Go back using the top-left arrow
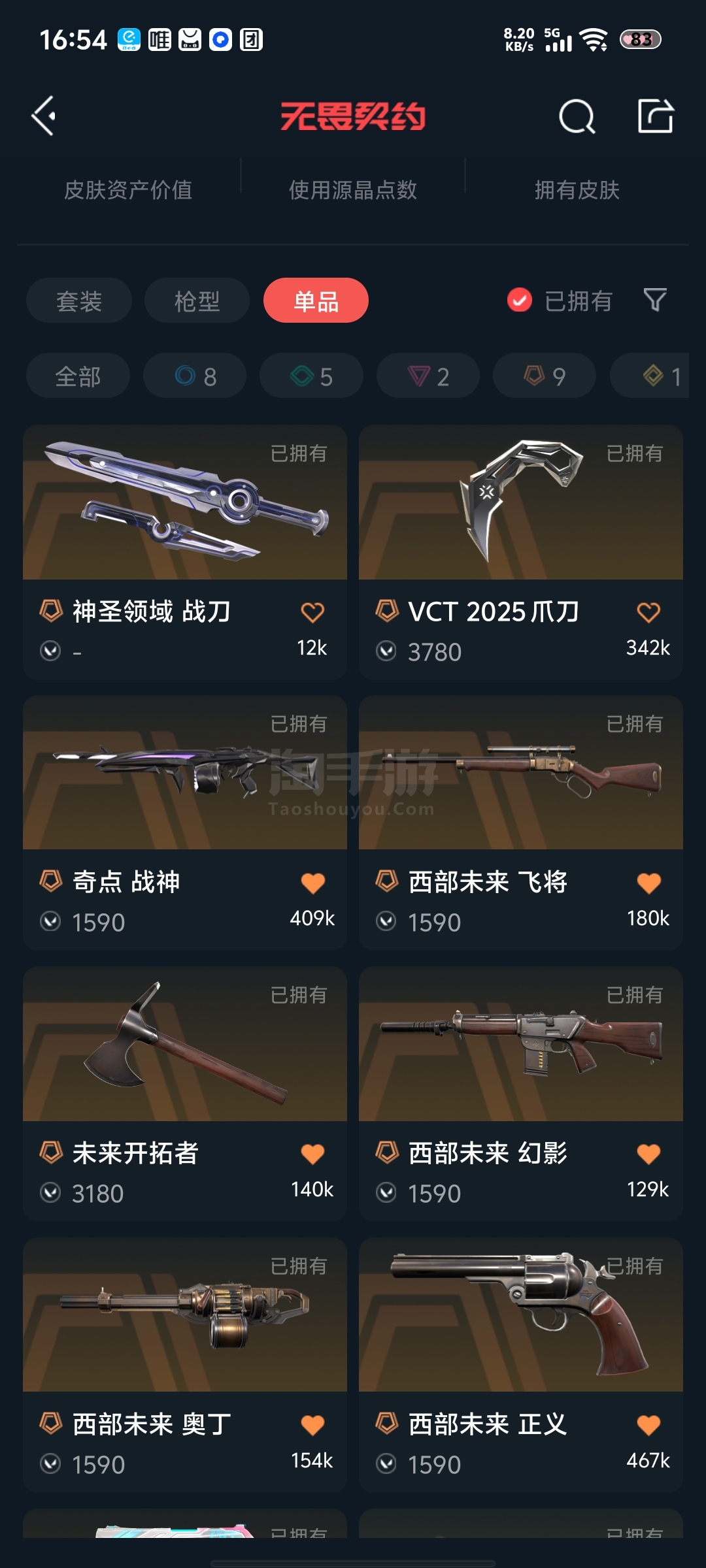Screen dimensions: 706x1568 44,116
